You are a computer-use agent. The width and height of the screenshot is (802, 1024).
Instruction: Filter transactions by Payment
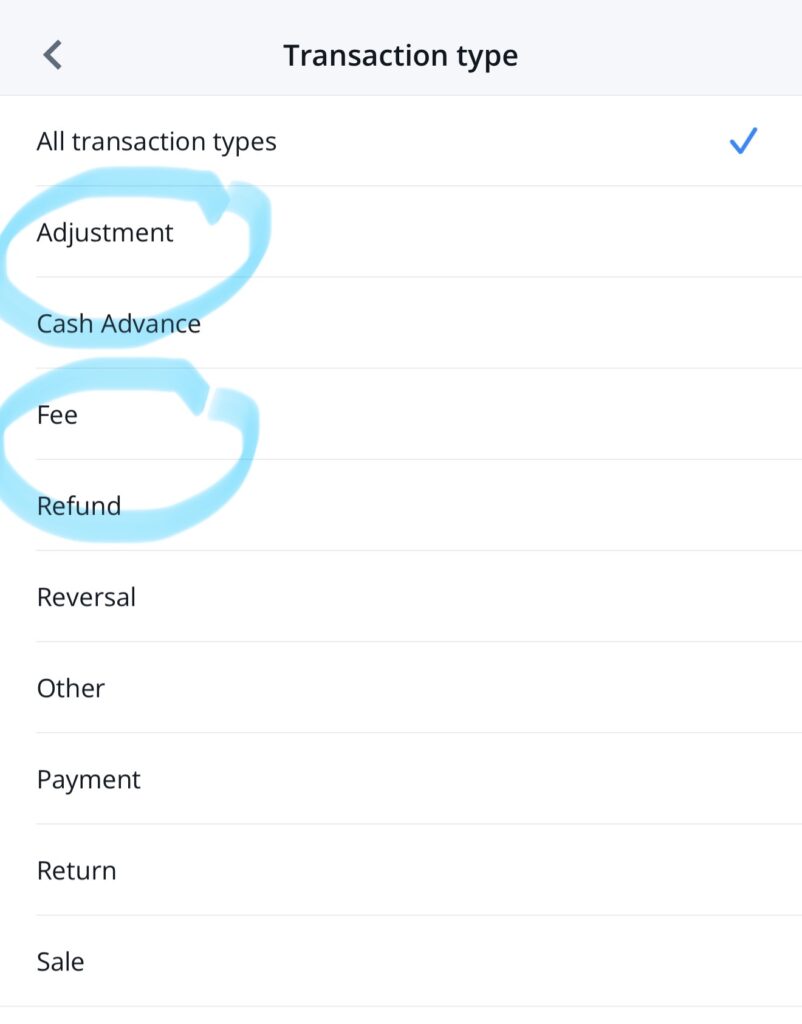[89, 779]
